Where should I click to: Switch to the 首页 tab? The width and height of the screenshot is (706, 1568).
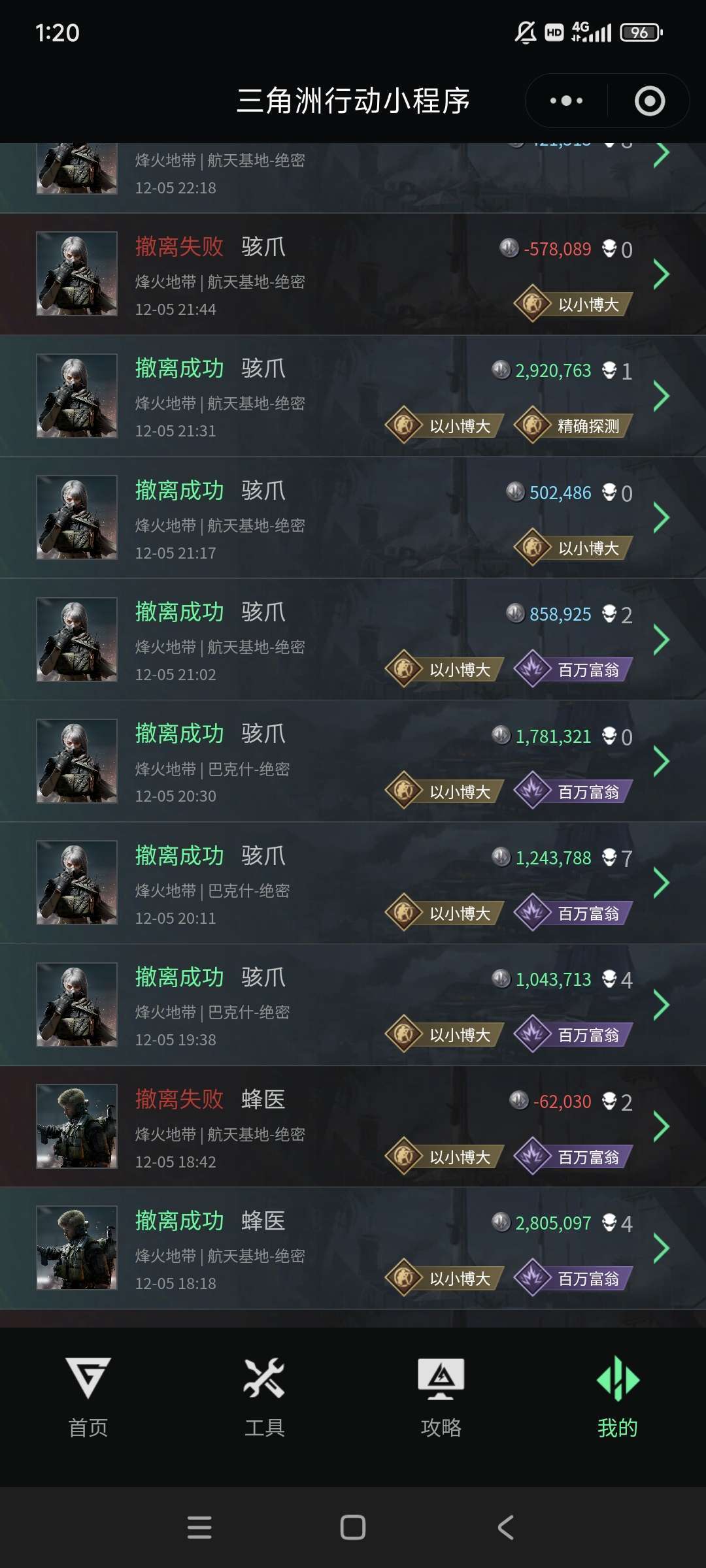[88, 1396]
